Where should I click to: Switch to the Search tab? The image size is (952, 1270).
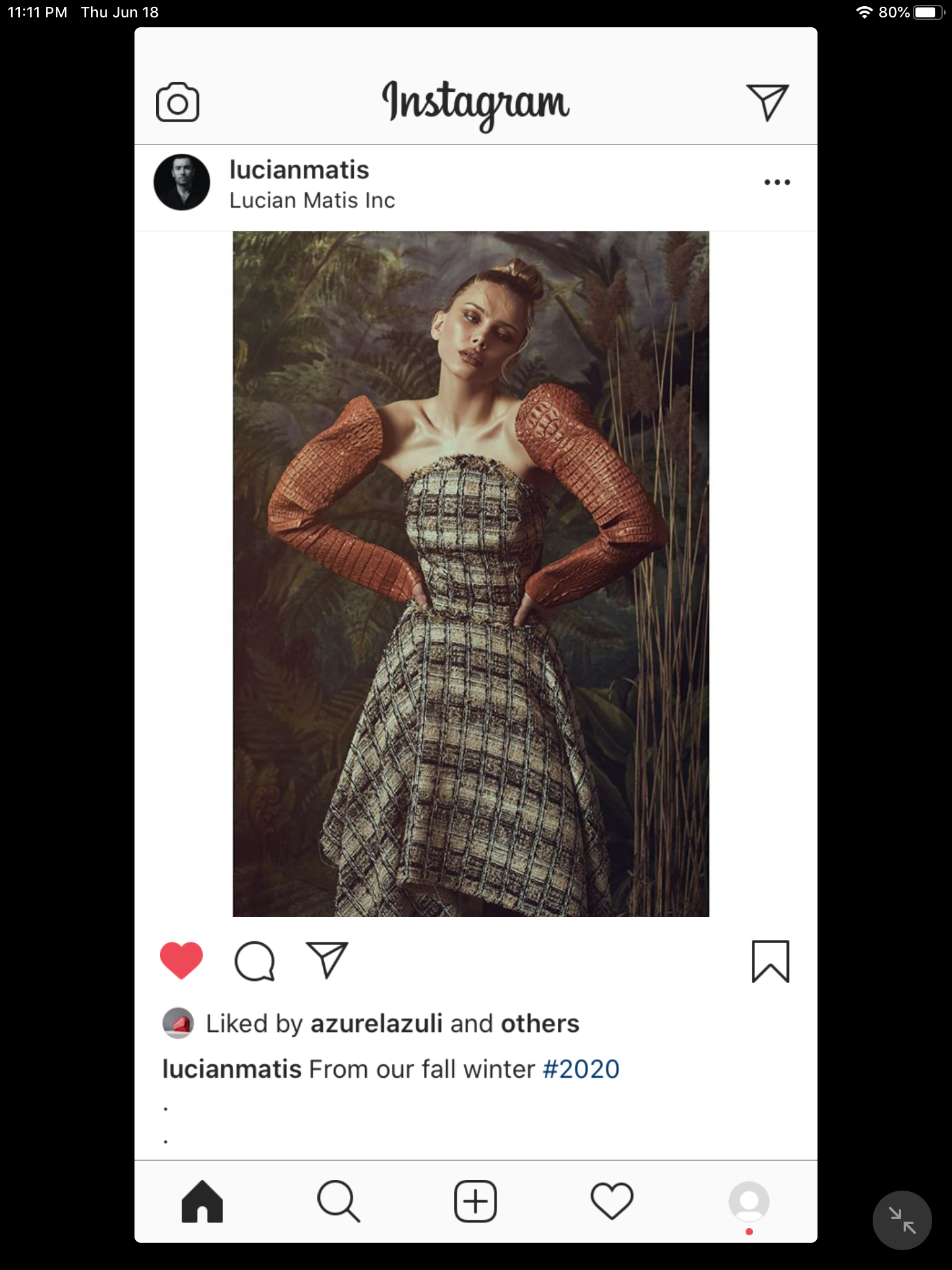click(x=338, y=1202)
